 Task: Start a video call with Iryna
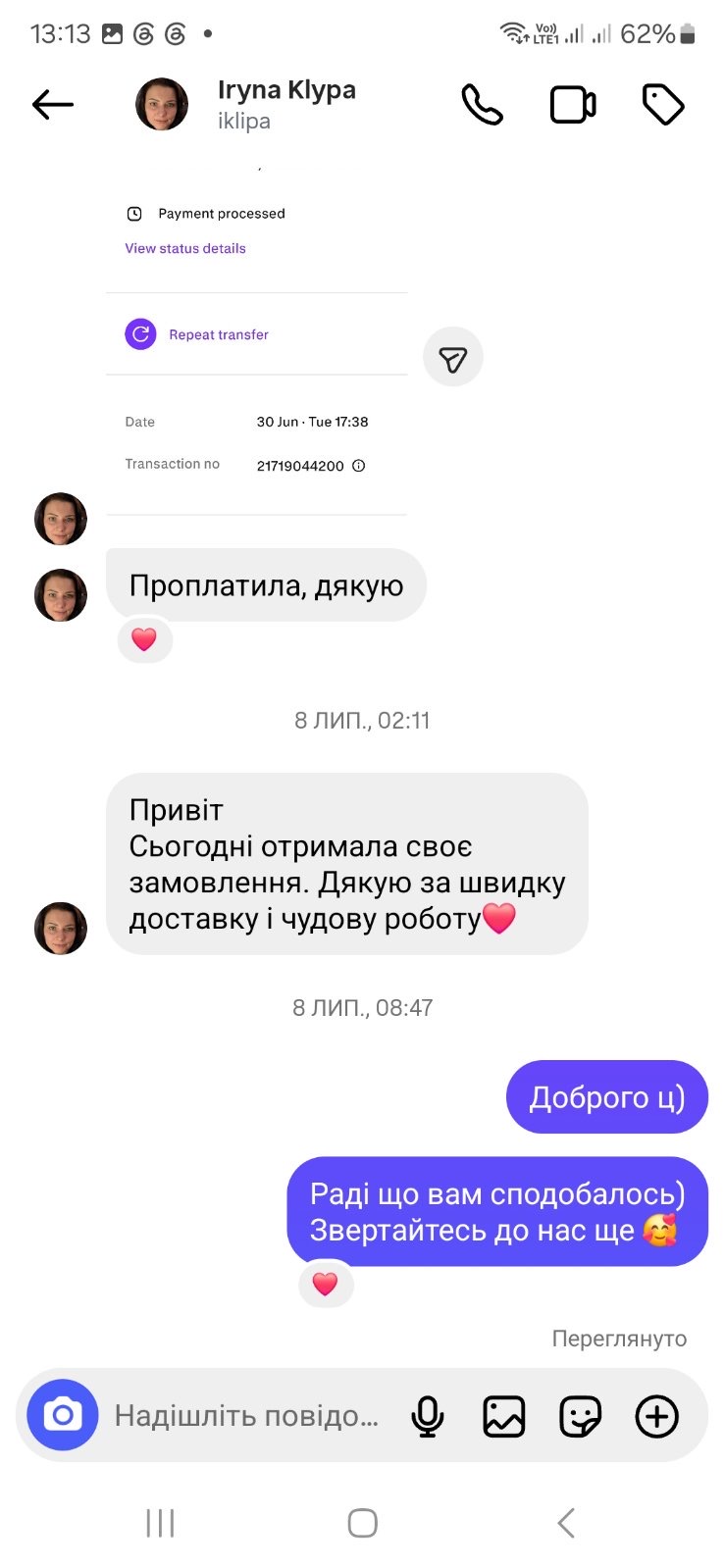[x=573, y=105]
